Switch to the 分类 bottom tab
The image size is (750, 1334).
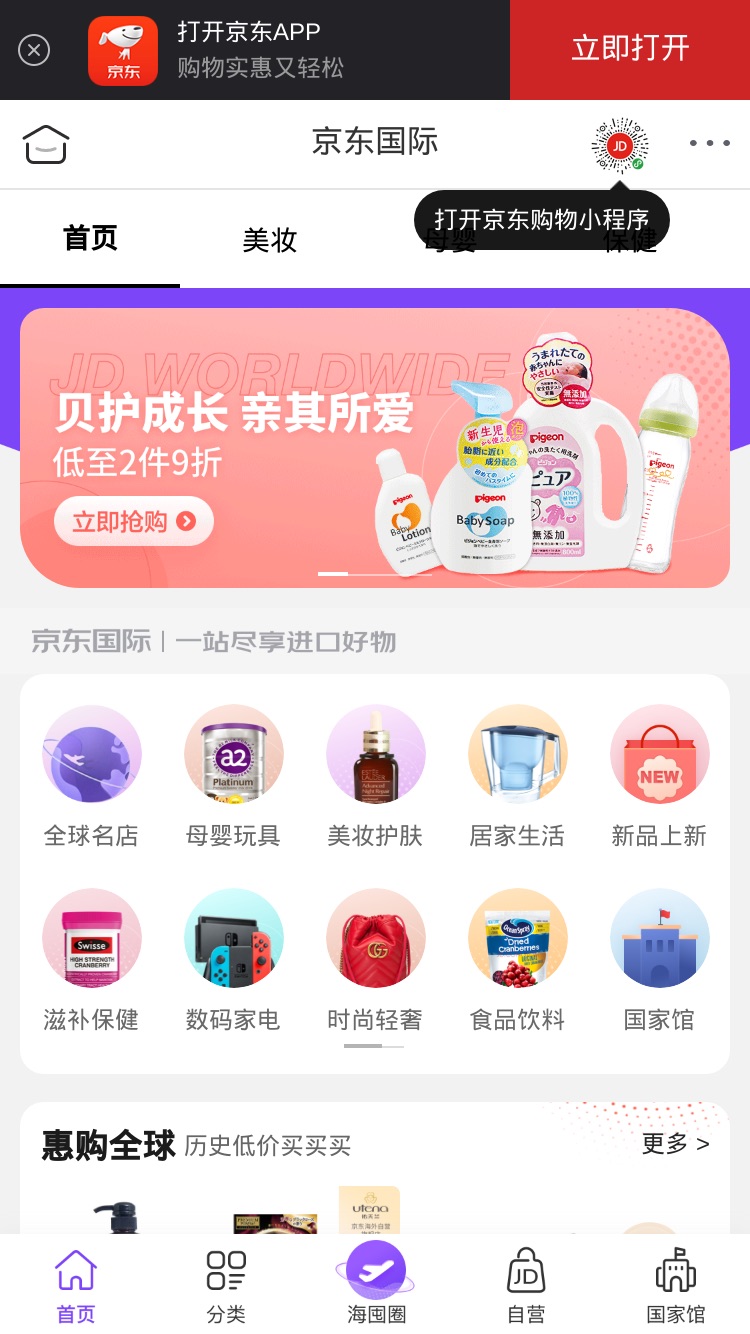(226, 1285)
